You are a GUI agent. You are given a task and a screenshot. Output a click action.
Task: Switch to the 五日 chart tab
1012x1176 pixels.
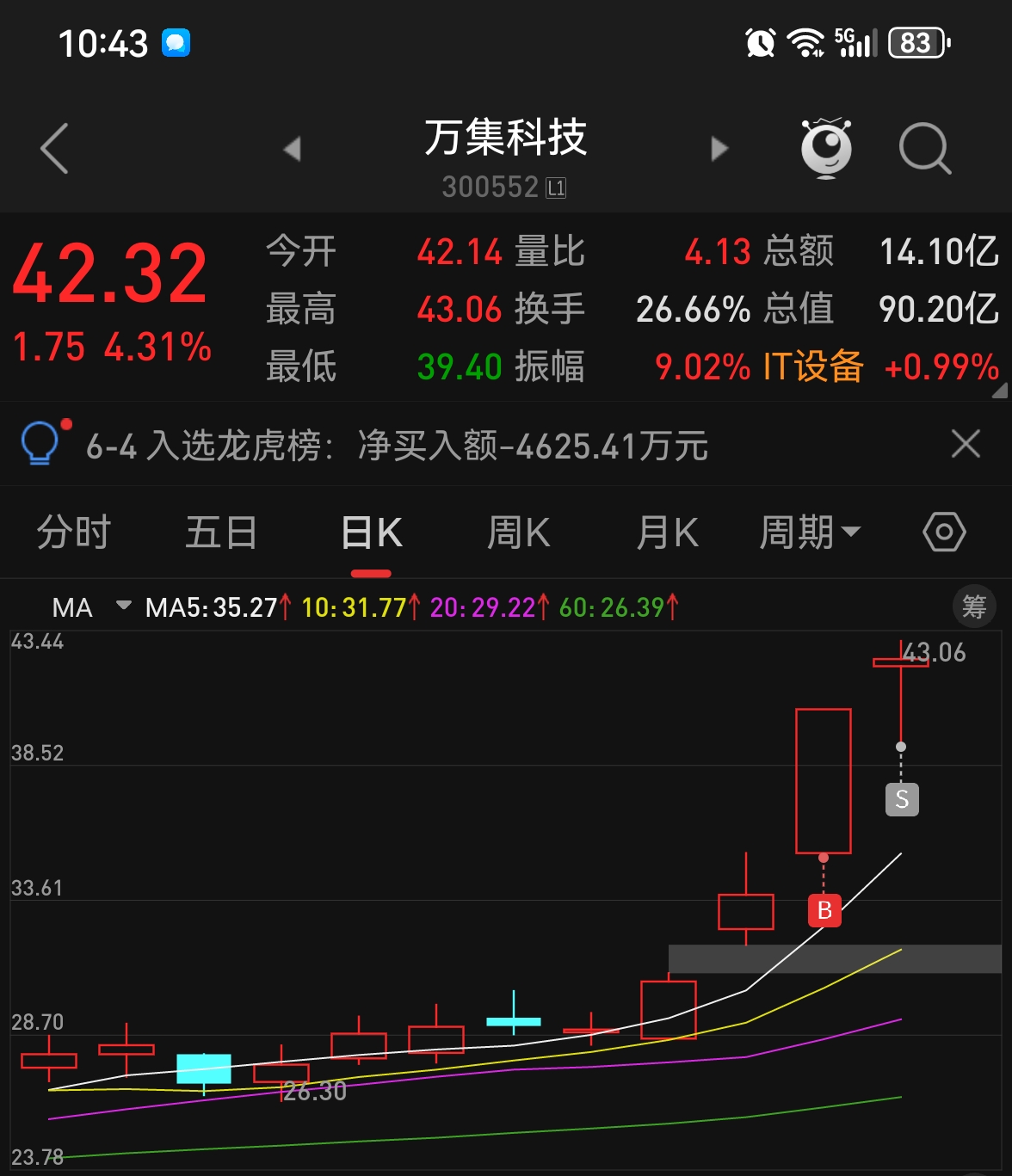tap(221, 533)
